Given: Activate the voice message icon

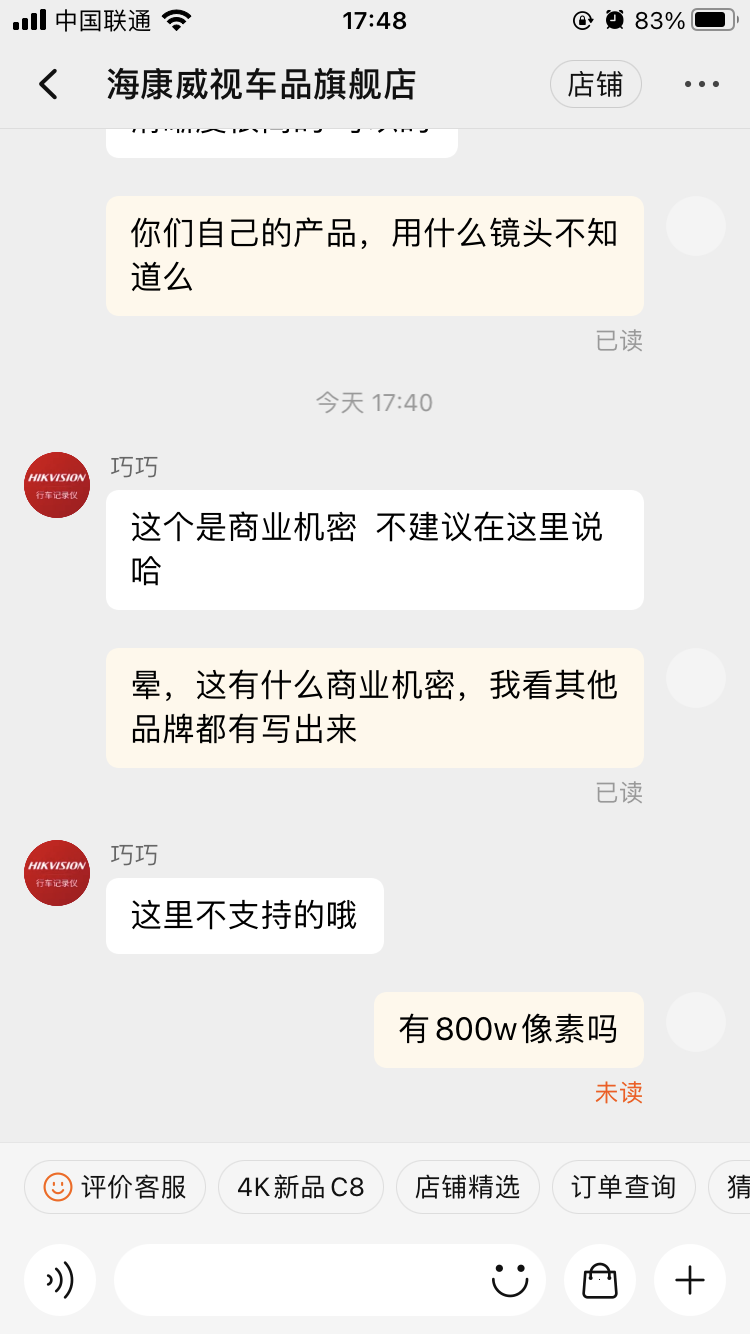Looking at the screenshot, I should point(60,1279).
